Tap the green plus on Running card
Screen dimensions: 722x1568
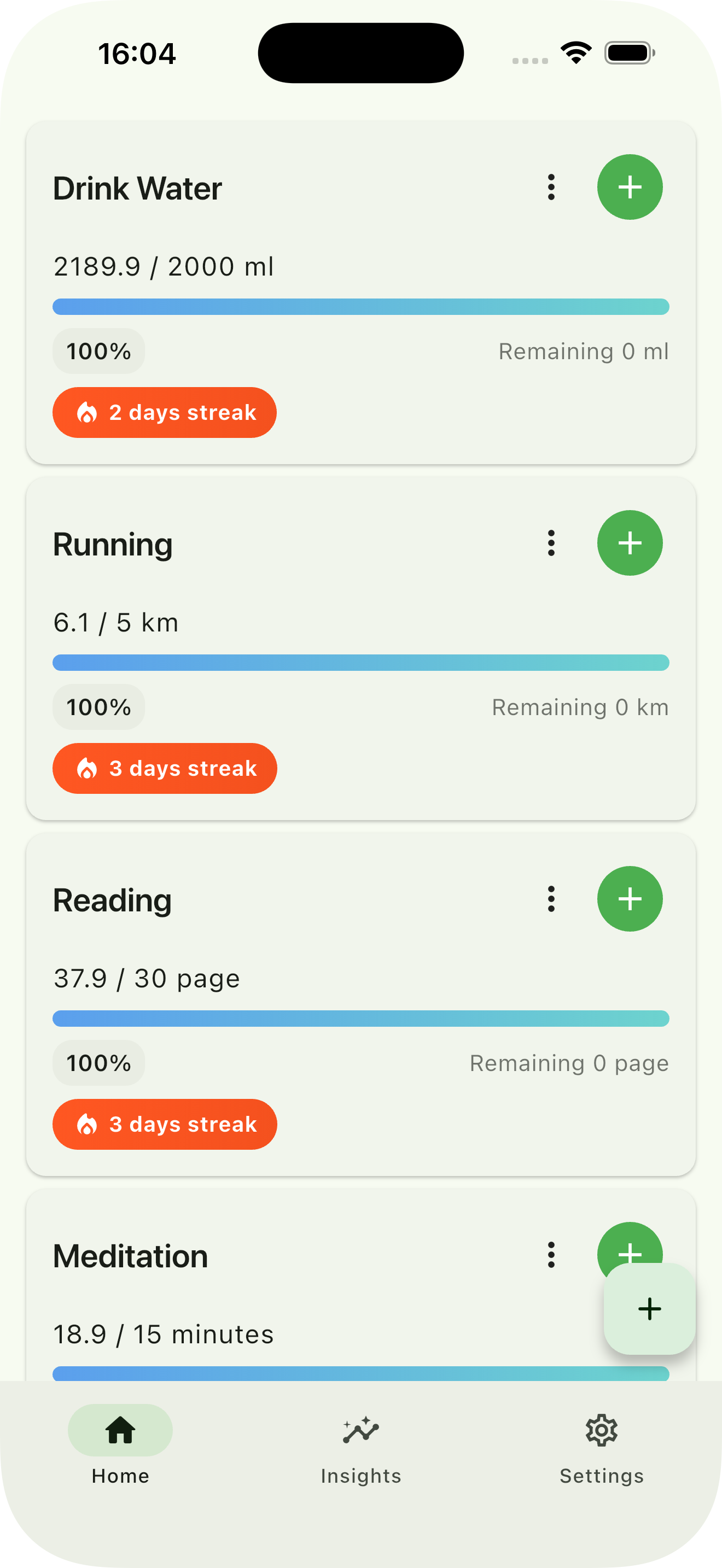click(x=630, y=543)
